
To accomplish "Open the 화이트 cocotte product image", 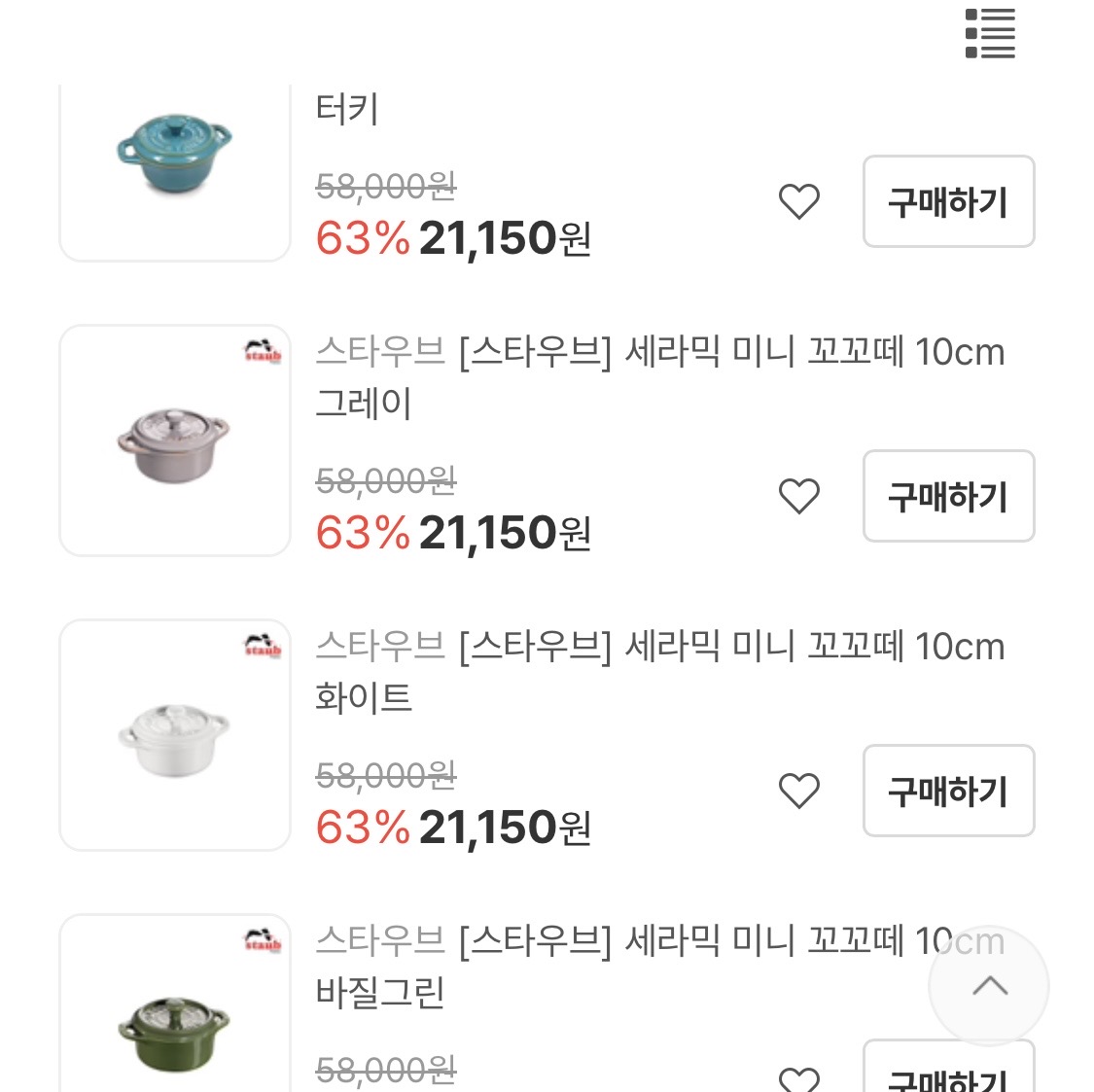I will [175, 735].
